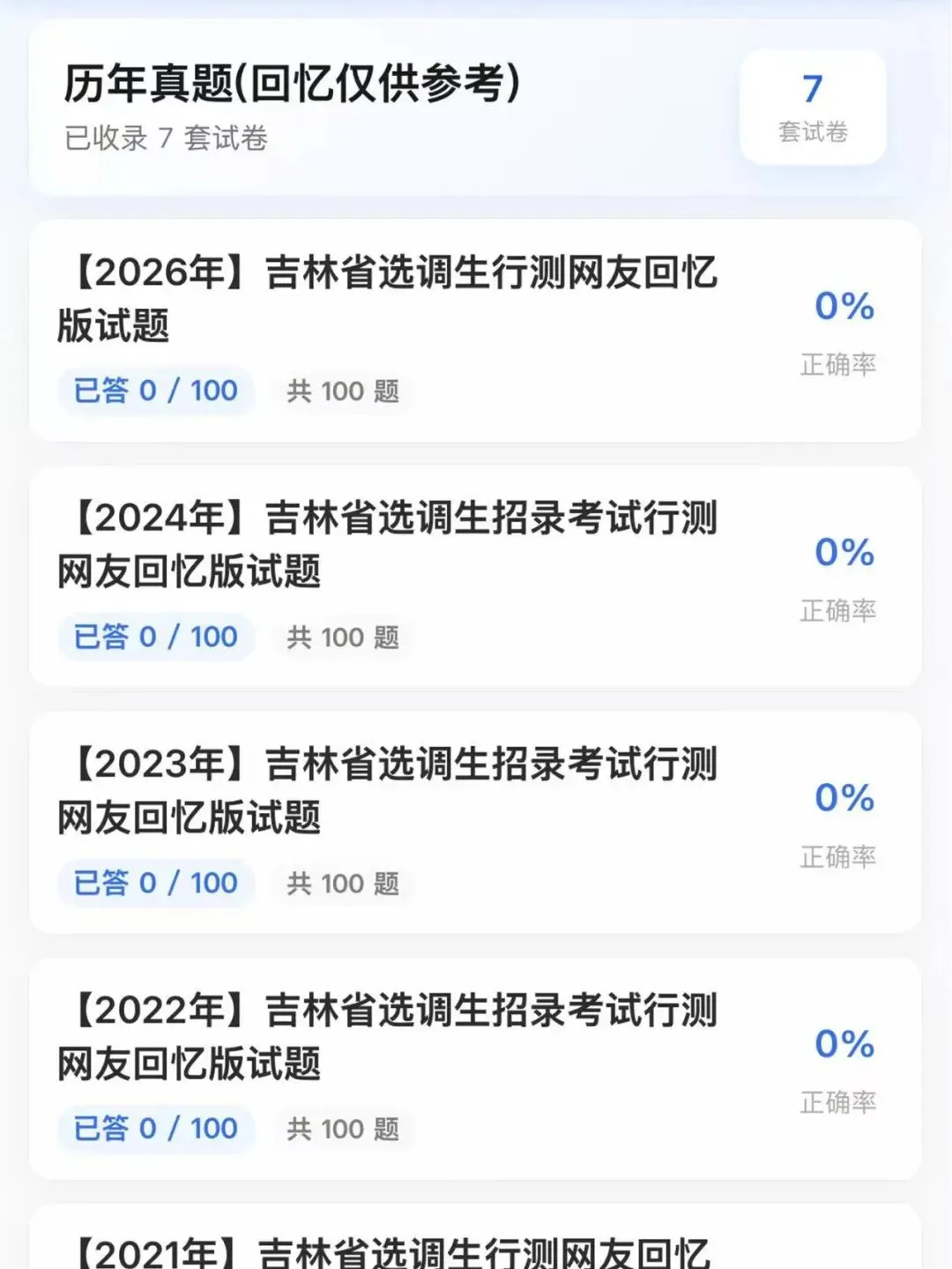This screenshot has width=952, height=1269.
Task: Open the 2026 Jilin exam paper
Action: tap(475, 331)
